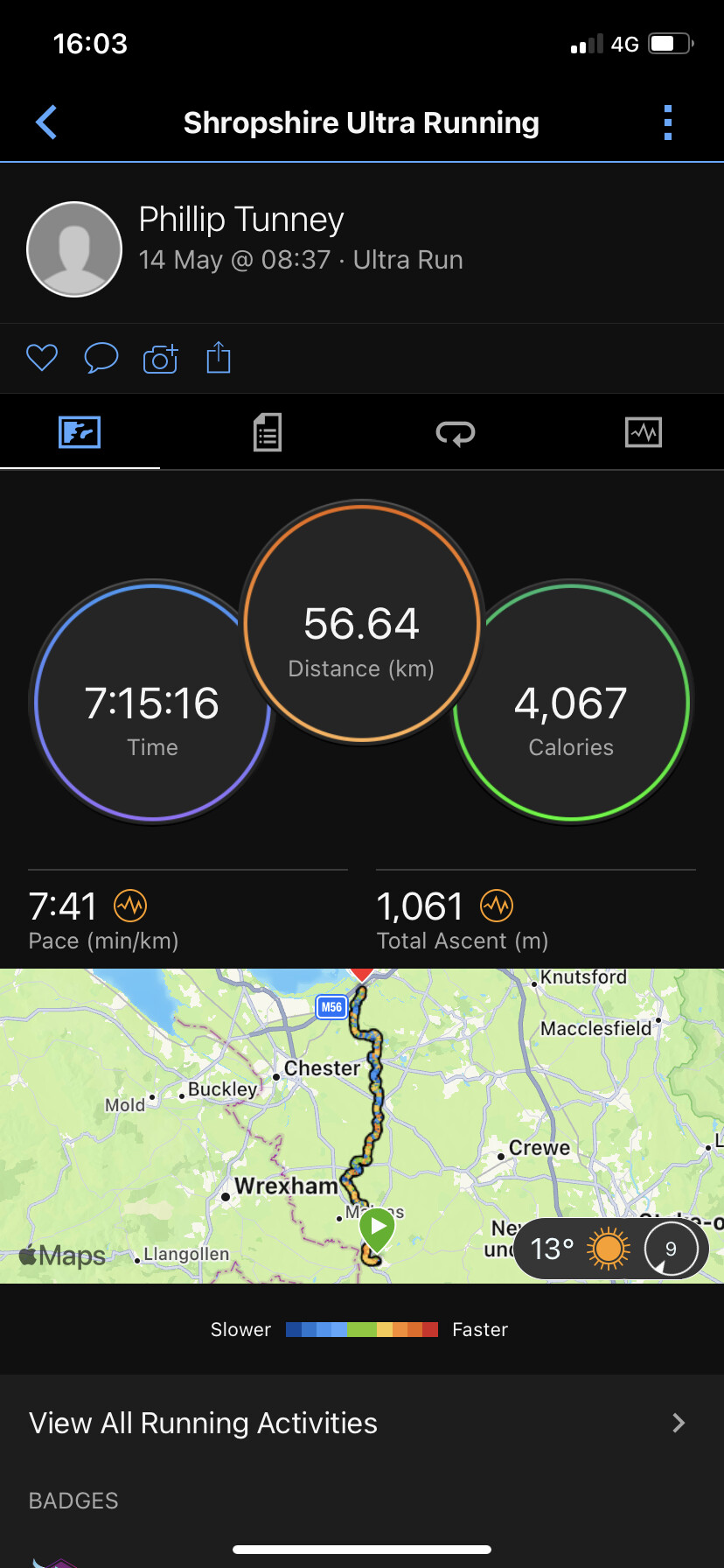Like this activity with the heart
This screenshot has width=724, height=1568.
click(x=42, y=358)
